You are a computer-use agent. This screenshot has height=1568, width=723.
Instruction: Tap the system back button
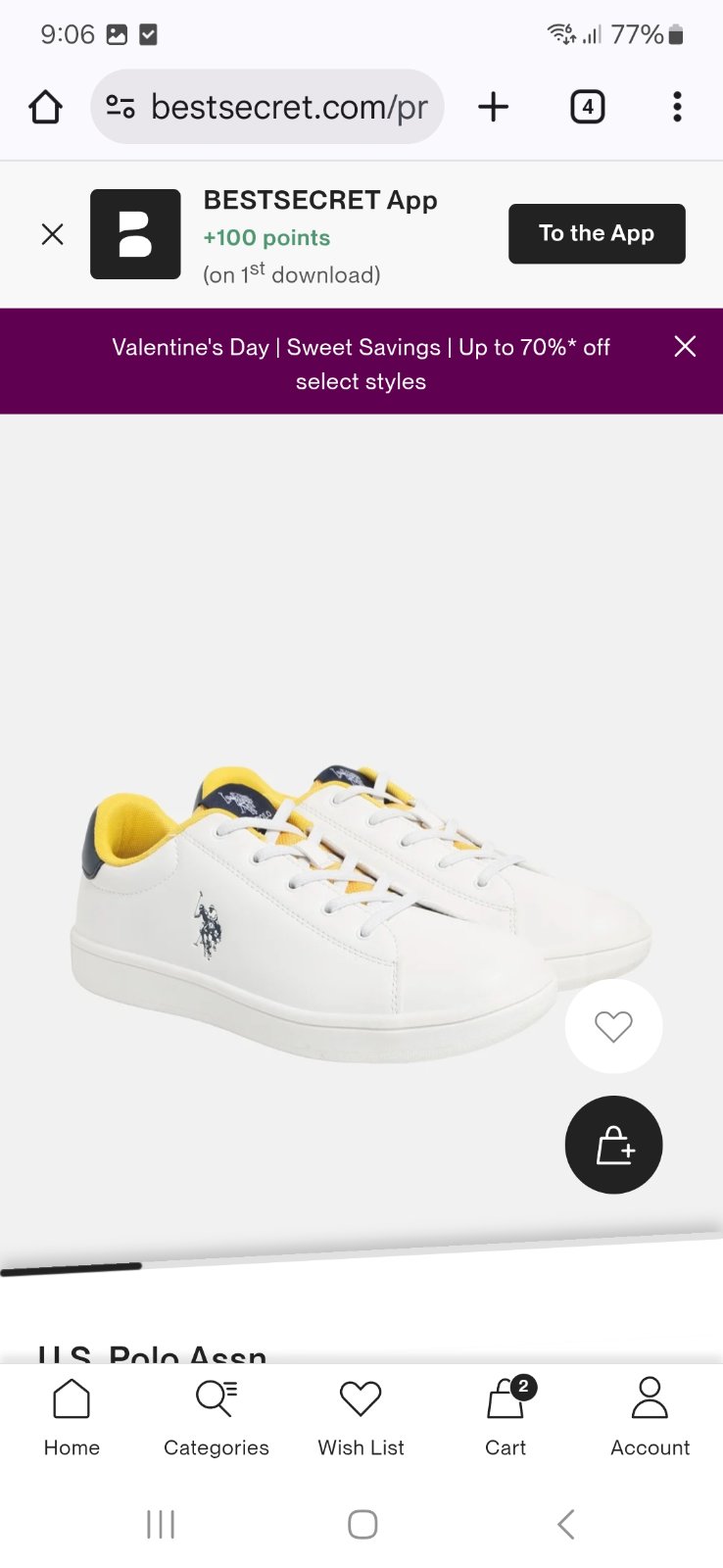pyautogui.click(x=565, y=1524)
